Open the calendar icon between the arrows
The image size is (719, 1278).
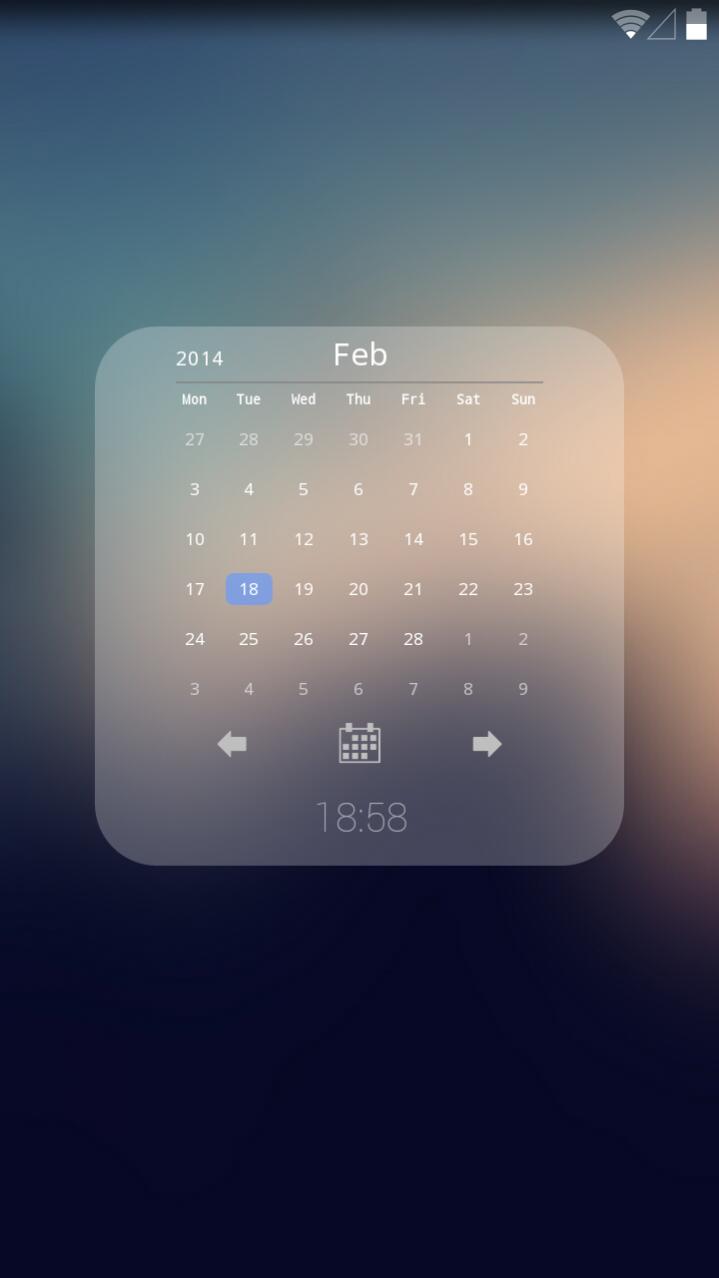[360, 744]
